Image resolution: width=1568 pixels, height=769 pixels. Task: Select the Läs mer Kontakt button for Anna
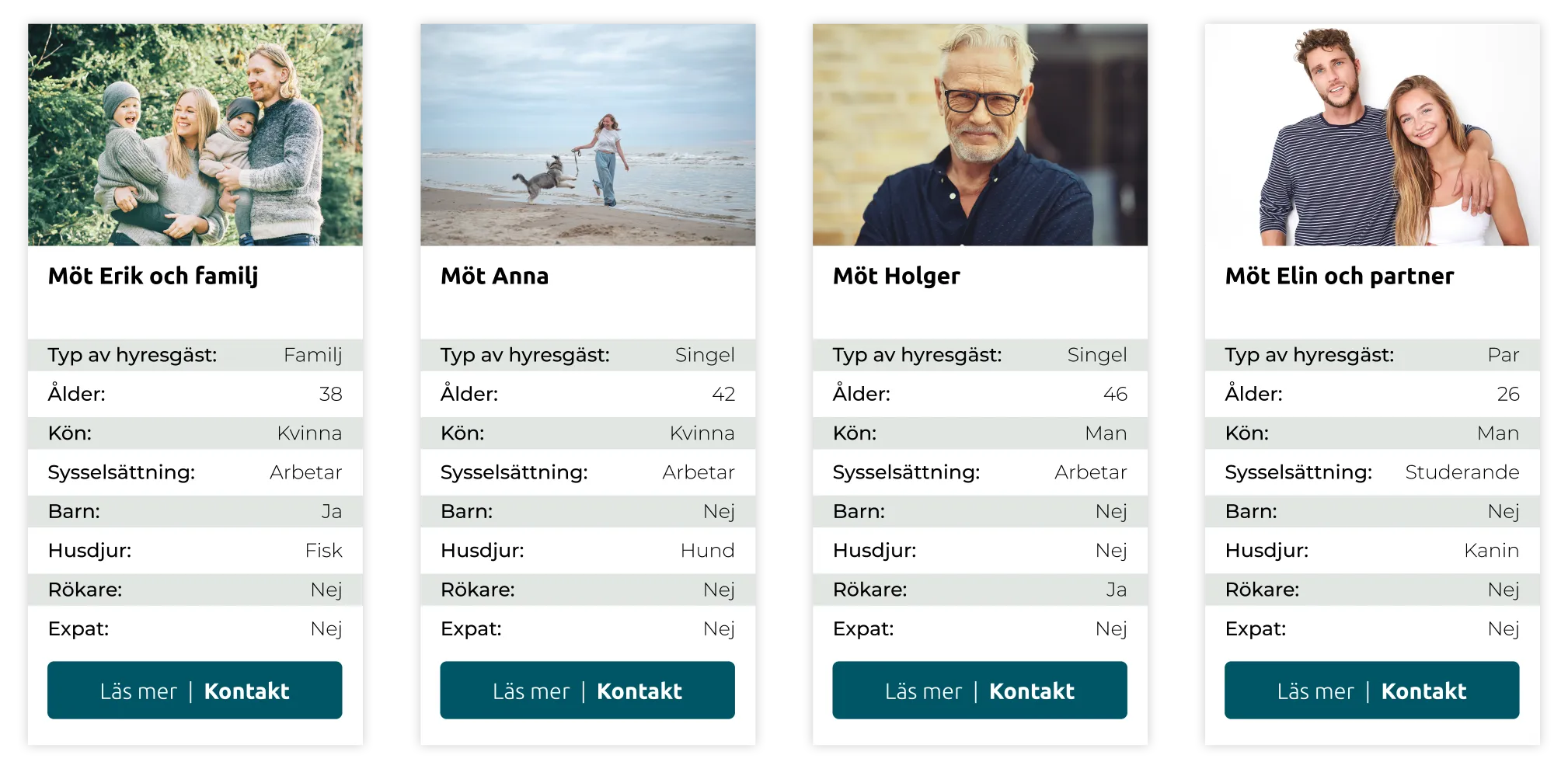(x=587, y=691)
